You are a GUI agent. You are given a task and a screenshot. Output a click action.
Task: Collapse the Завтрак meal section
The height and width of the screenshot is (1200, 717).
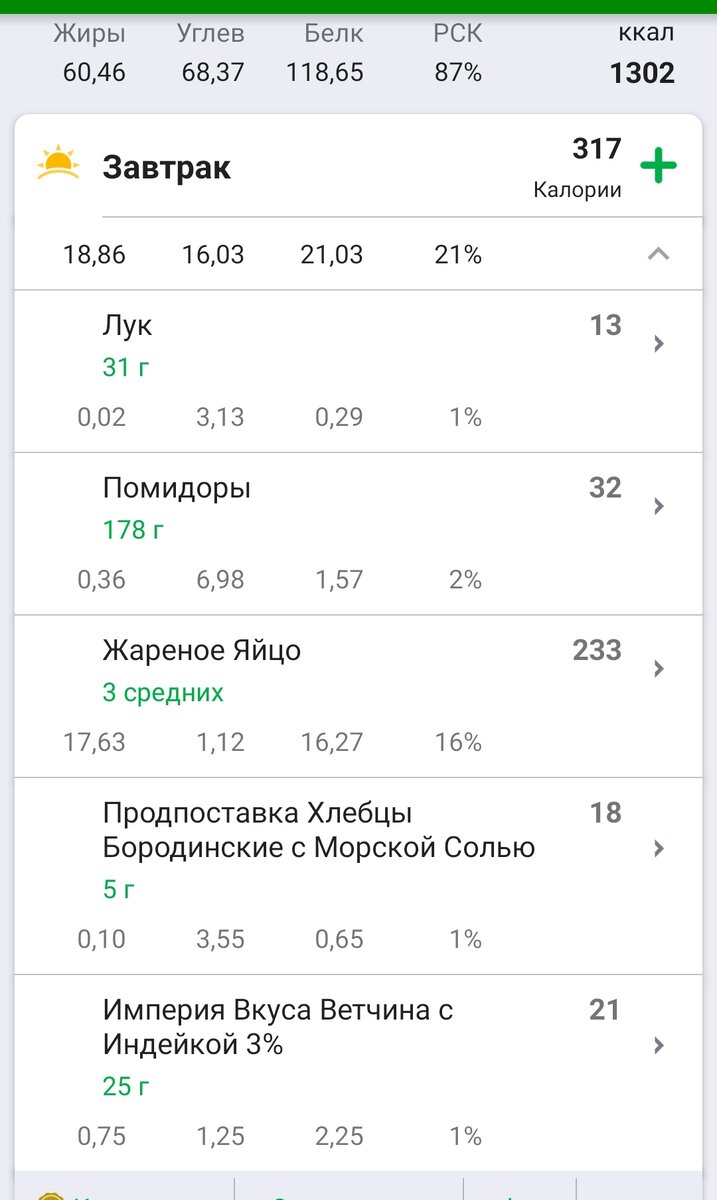pyautogui.click(x=657, y=254)
